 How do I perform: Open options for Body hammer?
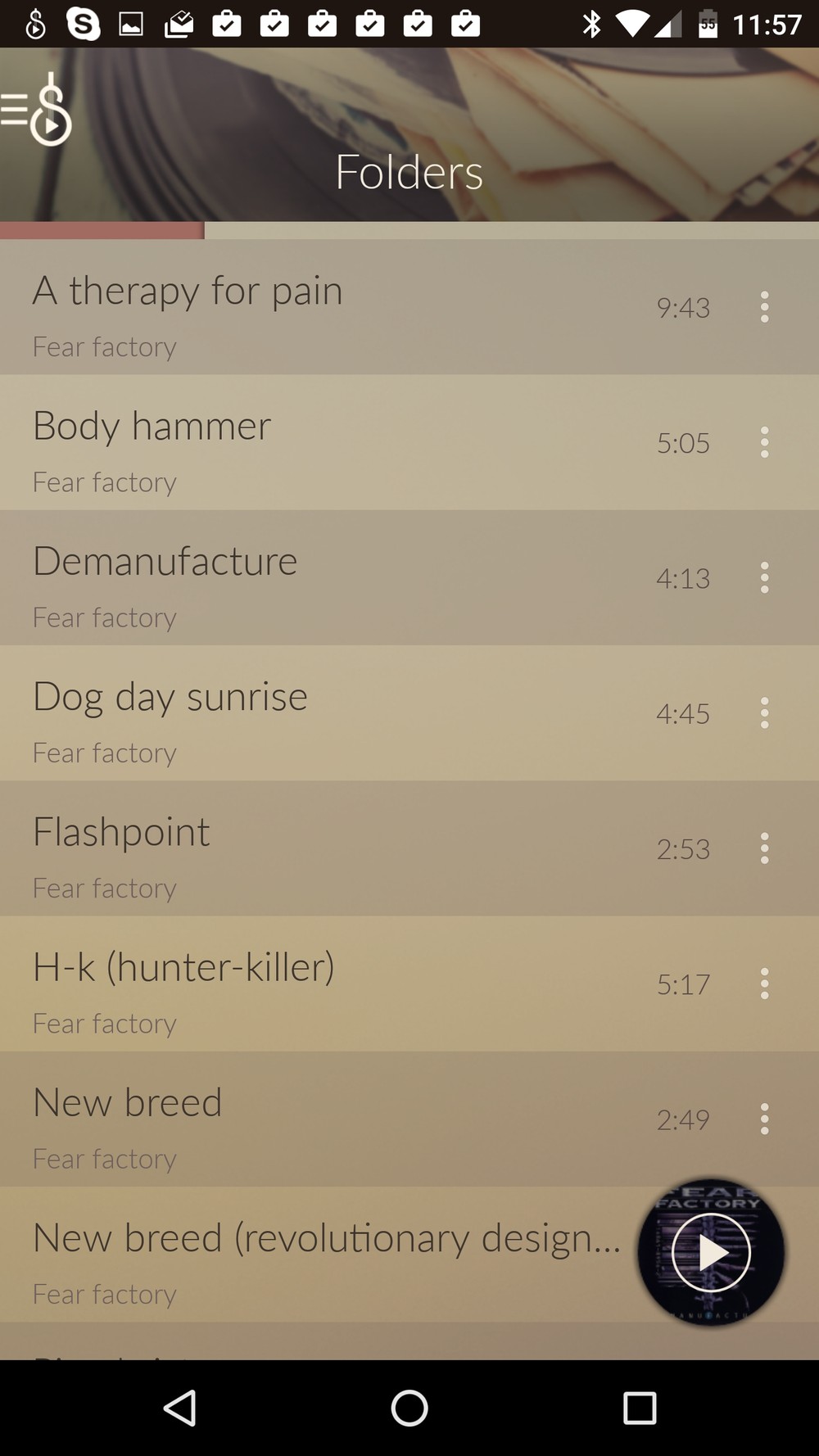(764, 443)
